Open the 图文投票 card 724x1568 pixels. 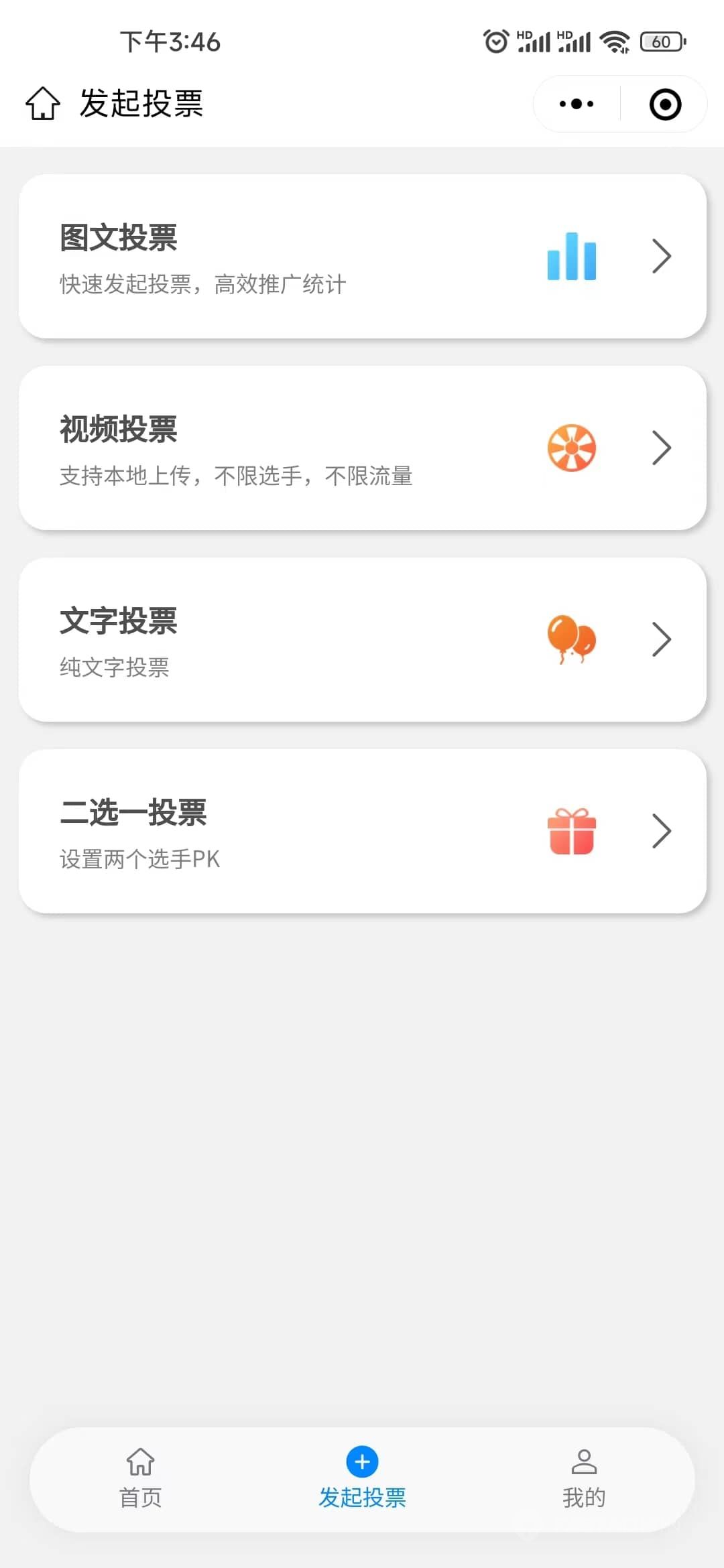362,256
